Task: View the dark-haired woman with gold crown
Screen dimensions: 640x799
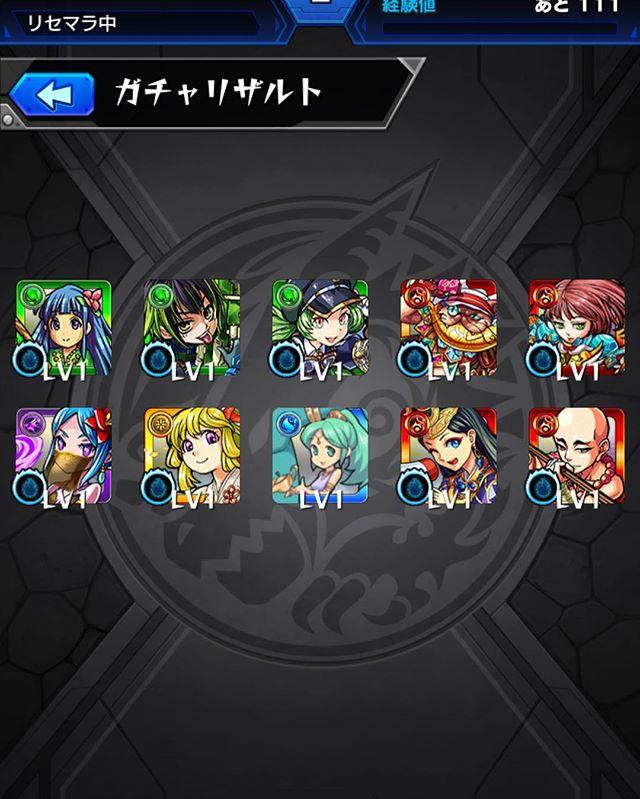Action: click(x=448, y=455)
